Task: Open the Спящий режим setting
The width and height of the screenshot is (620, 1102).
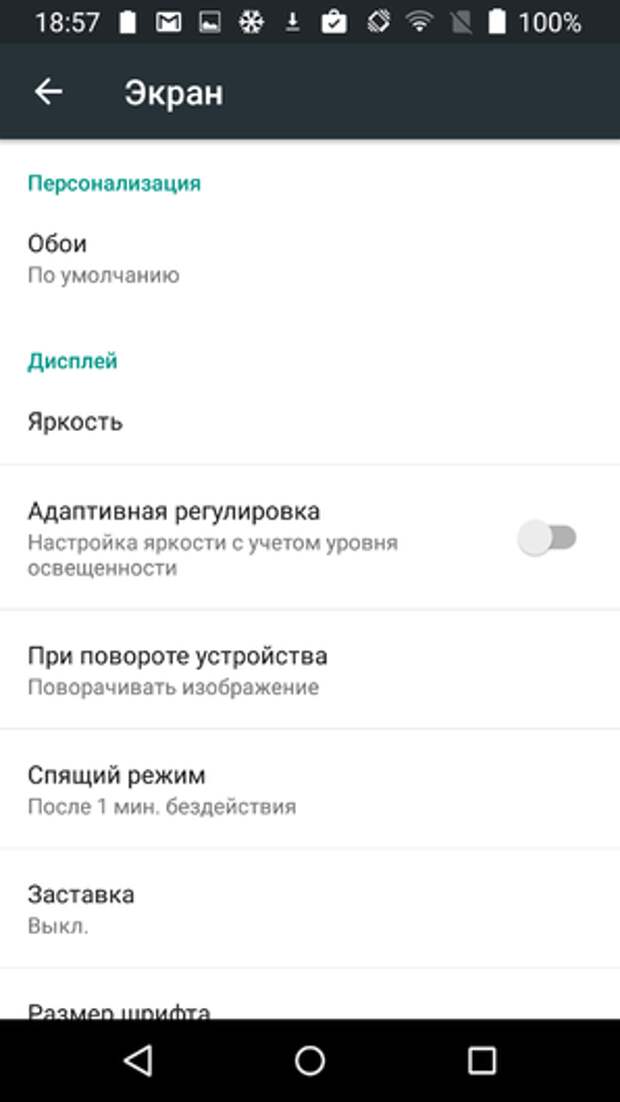Action: point(310,789)
